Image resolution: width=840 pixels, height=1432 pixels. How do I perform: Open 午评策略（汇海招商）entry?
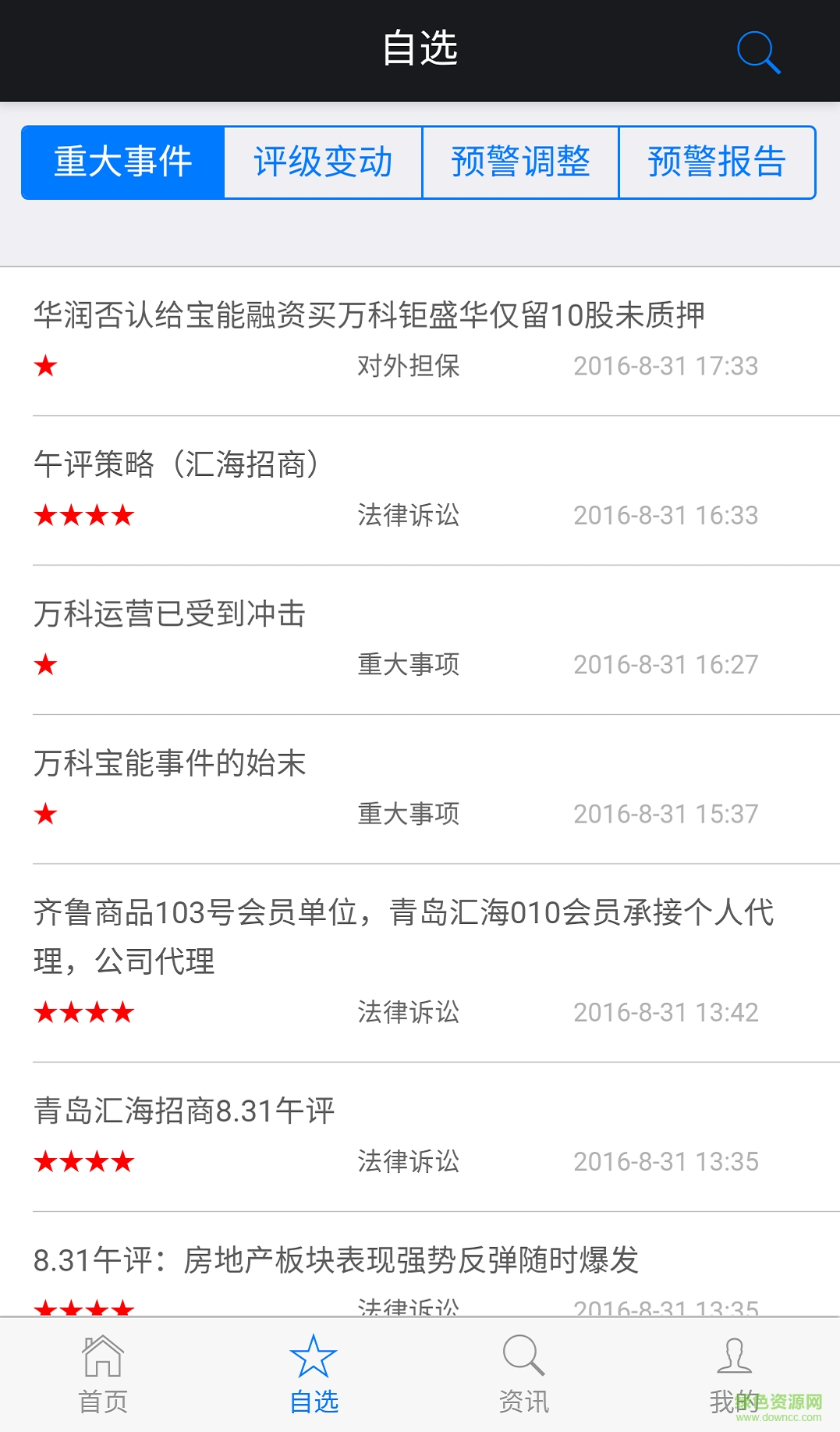176,465
